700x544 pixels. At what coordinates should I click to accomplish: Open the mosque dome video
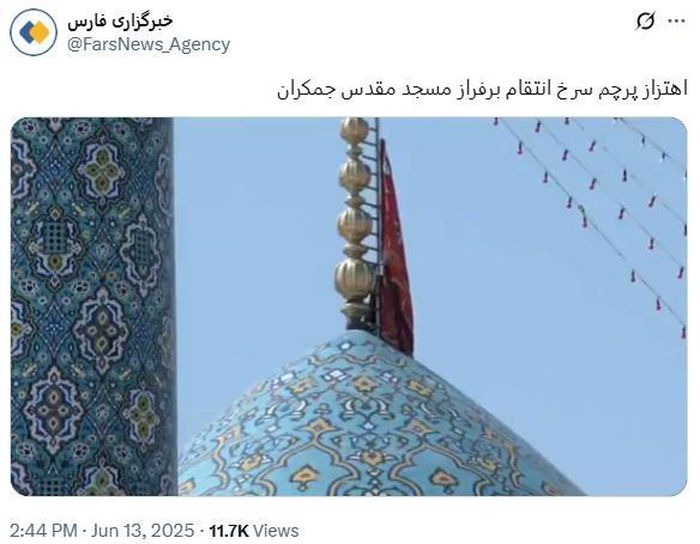349,306
